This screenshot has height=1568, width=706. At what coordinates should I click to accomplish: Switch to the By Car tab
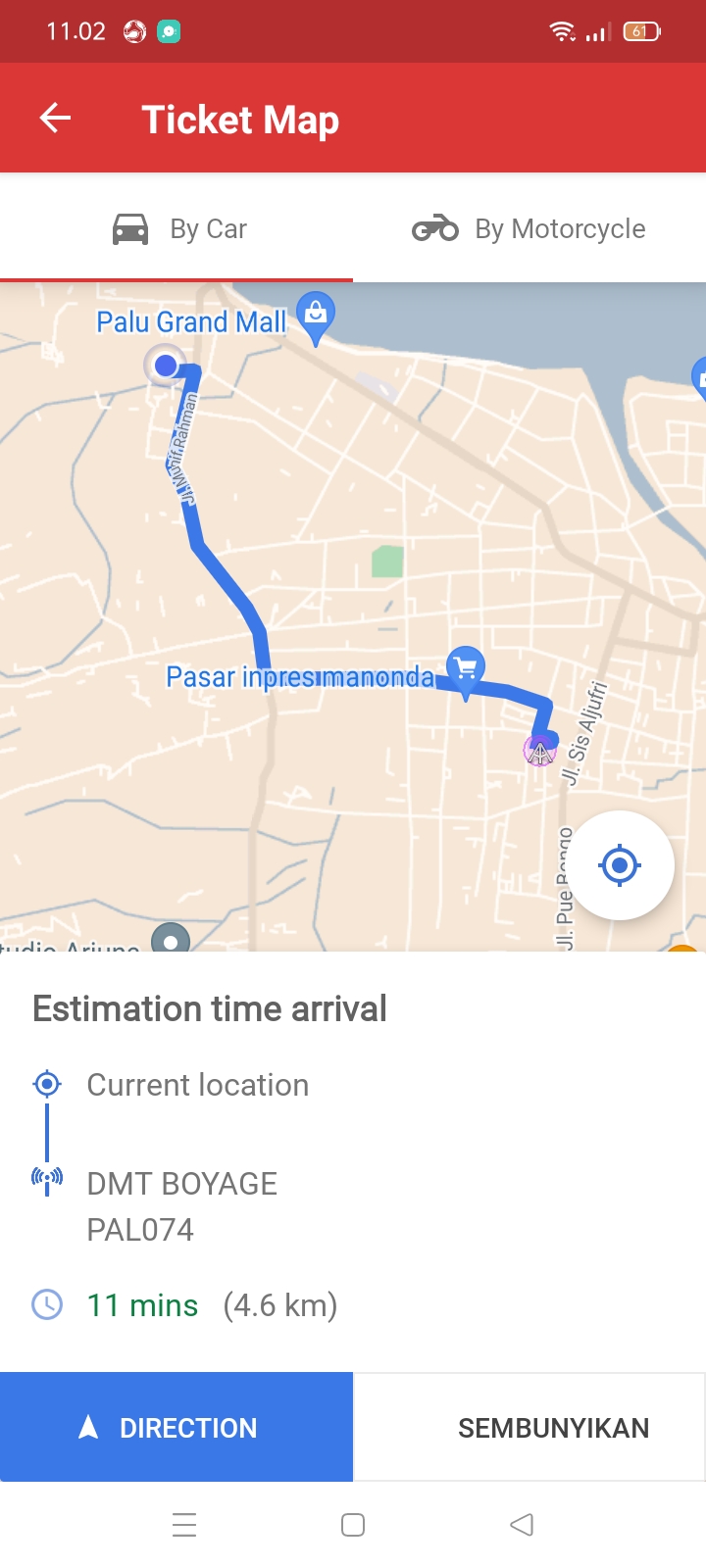tap(176, 229)
